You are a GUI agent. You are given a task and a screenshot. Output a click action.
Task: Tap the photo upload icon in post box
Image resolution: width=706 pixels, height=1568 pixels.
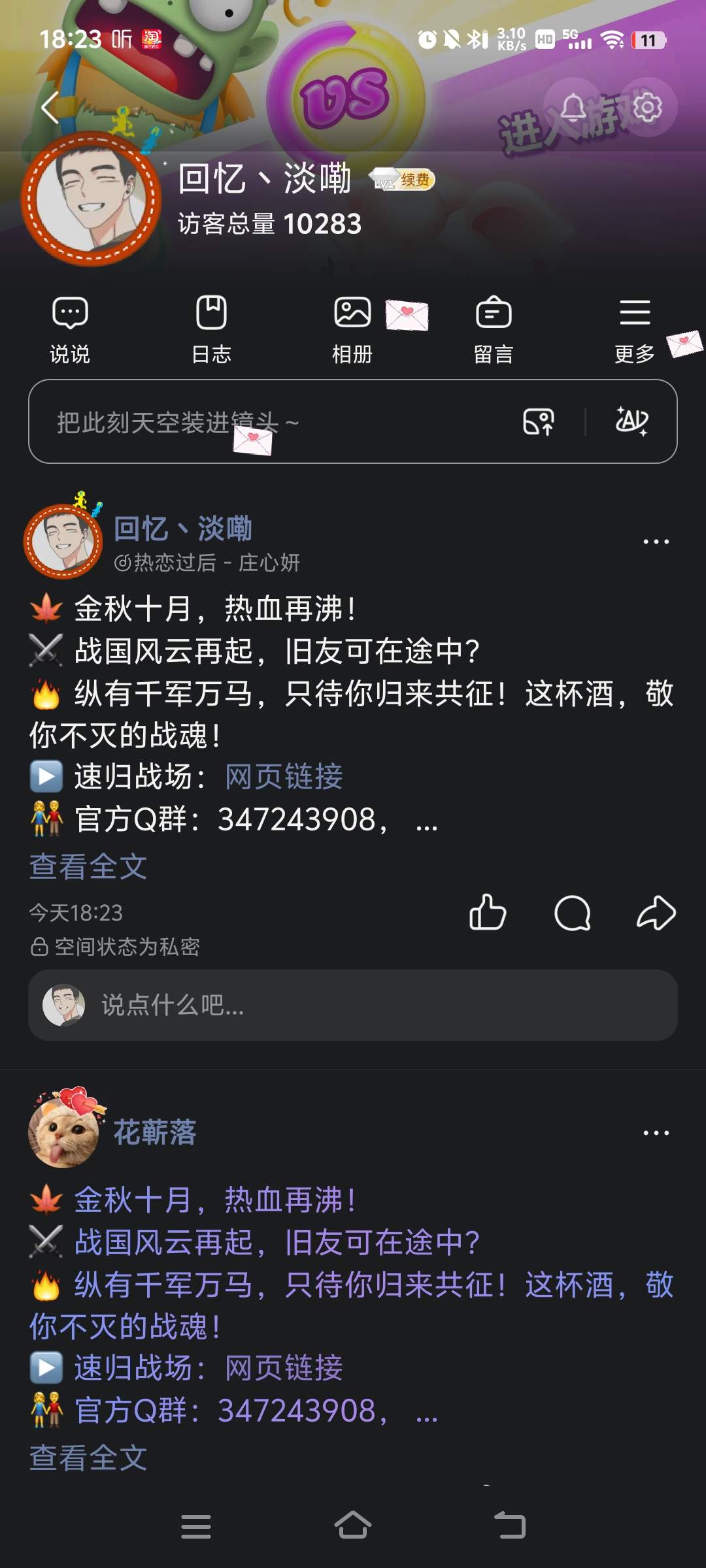click(539, 421)
